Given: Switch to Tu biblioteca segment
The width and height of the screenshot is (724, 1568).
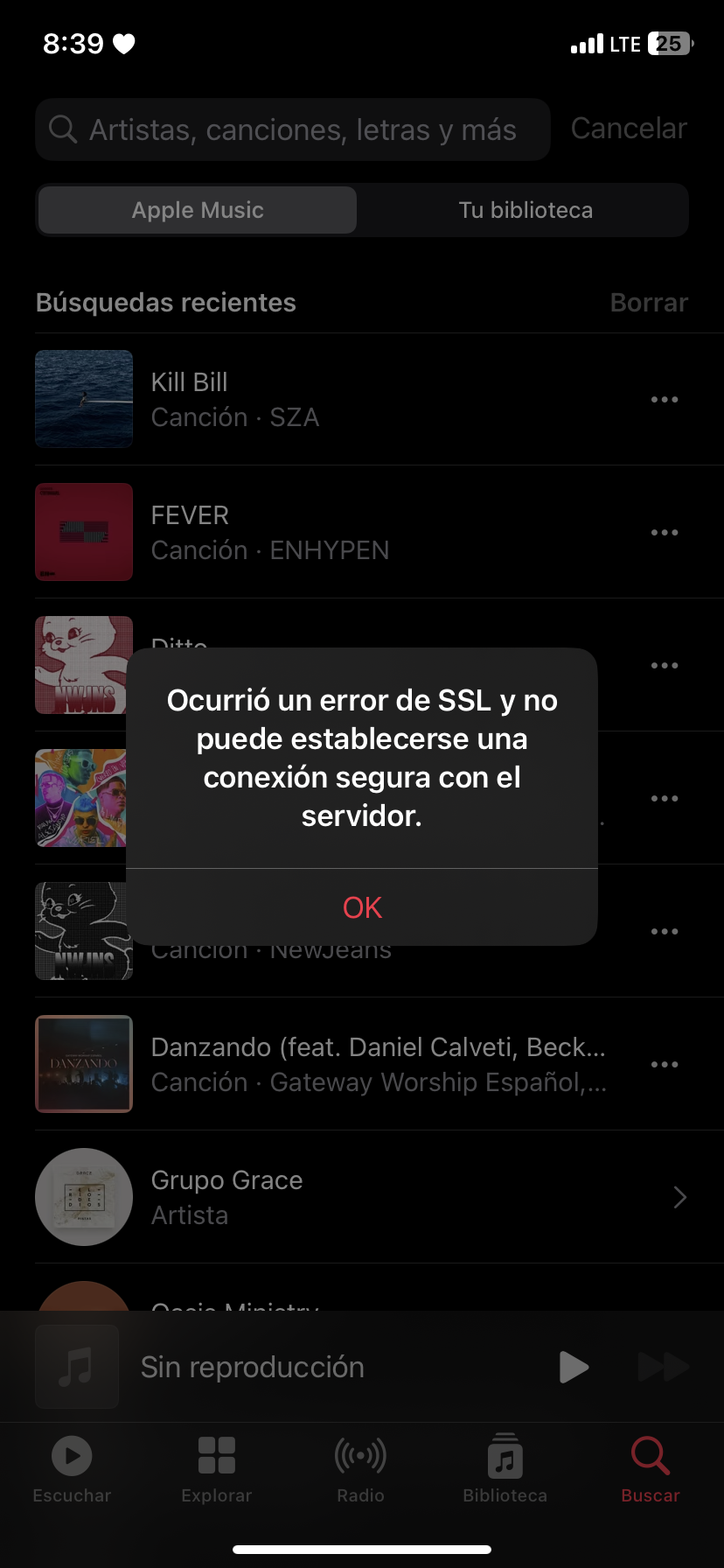Looking at the screenshot, I should [526, 210].
